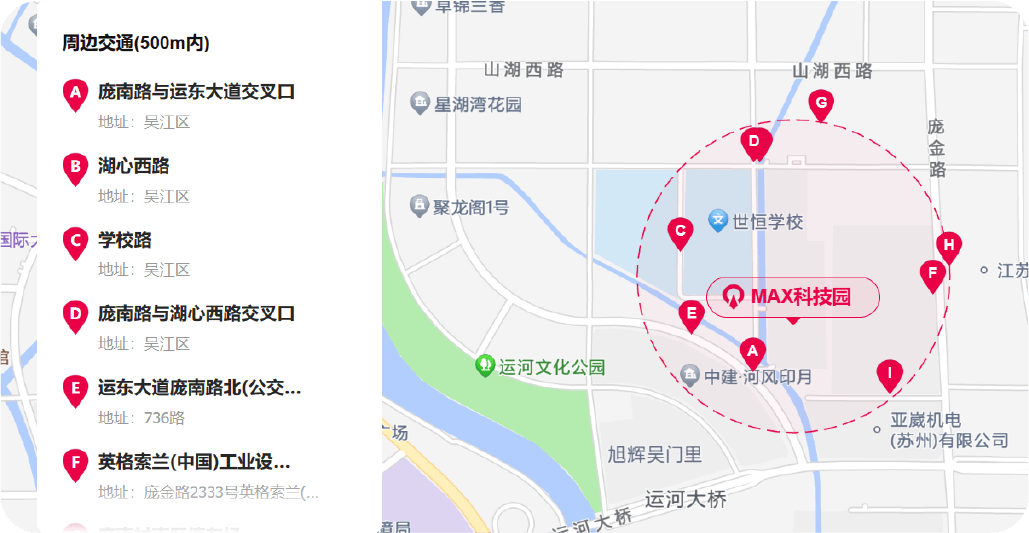Tap map marker G near 山湖西路
This screenshot has width=1029, height=533.
pyautogui.click(x=821, y=103)
